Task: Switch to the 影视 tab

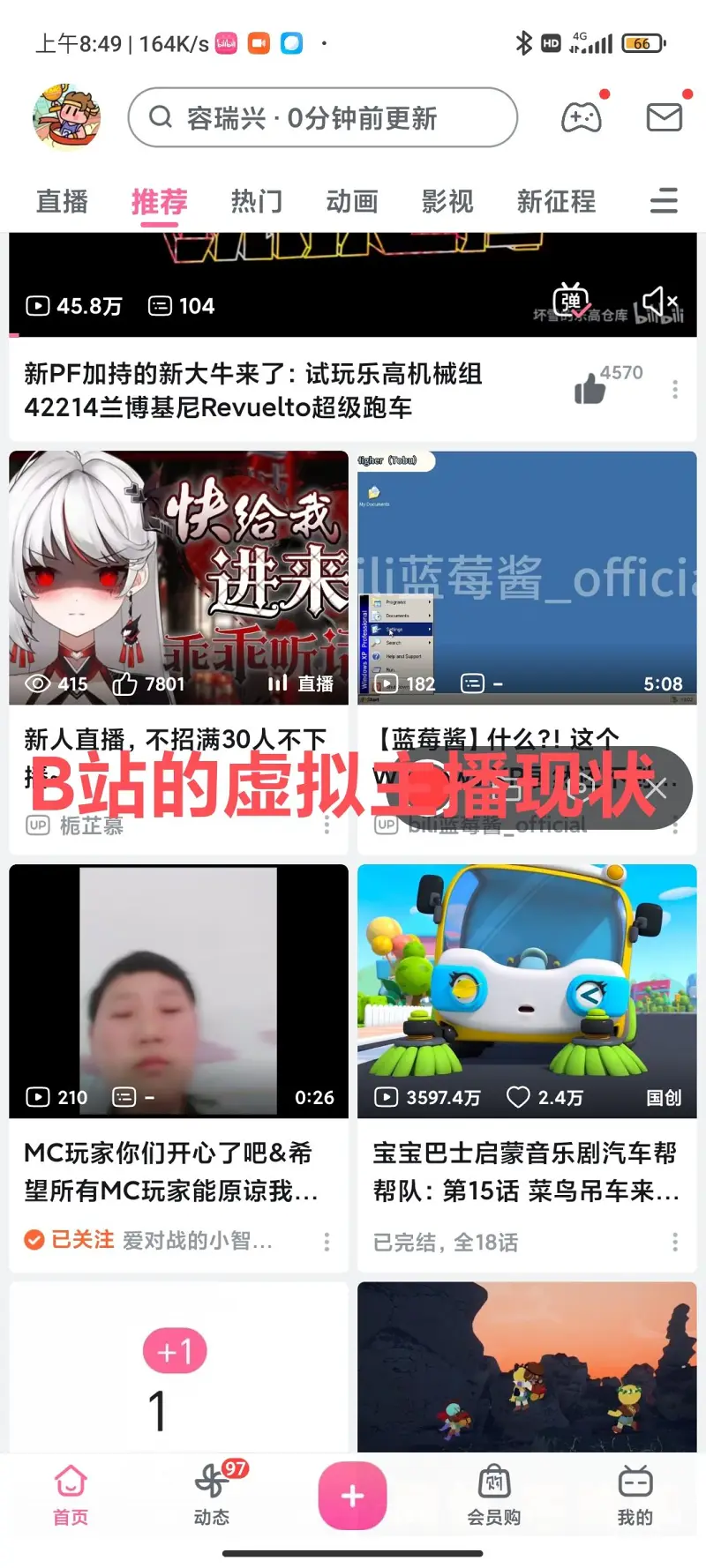Action: [x=447, y=202]
